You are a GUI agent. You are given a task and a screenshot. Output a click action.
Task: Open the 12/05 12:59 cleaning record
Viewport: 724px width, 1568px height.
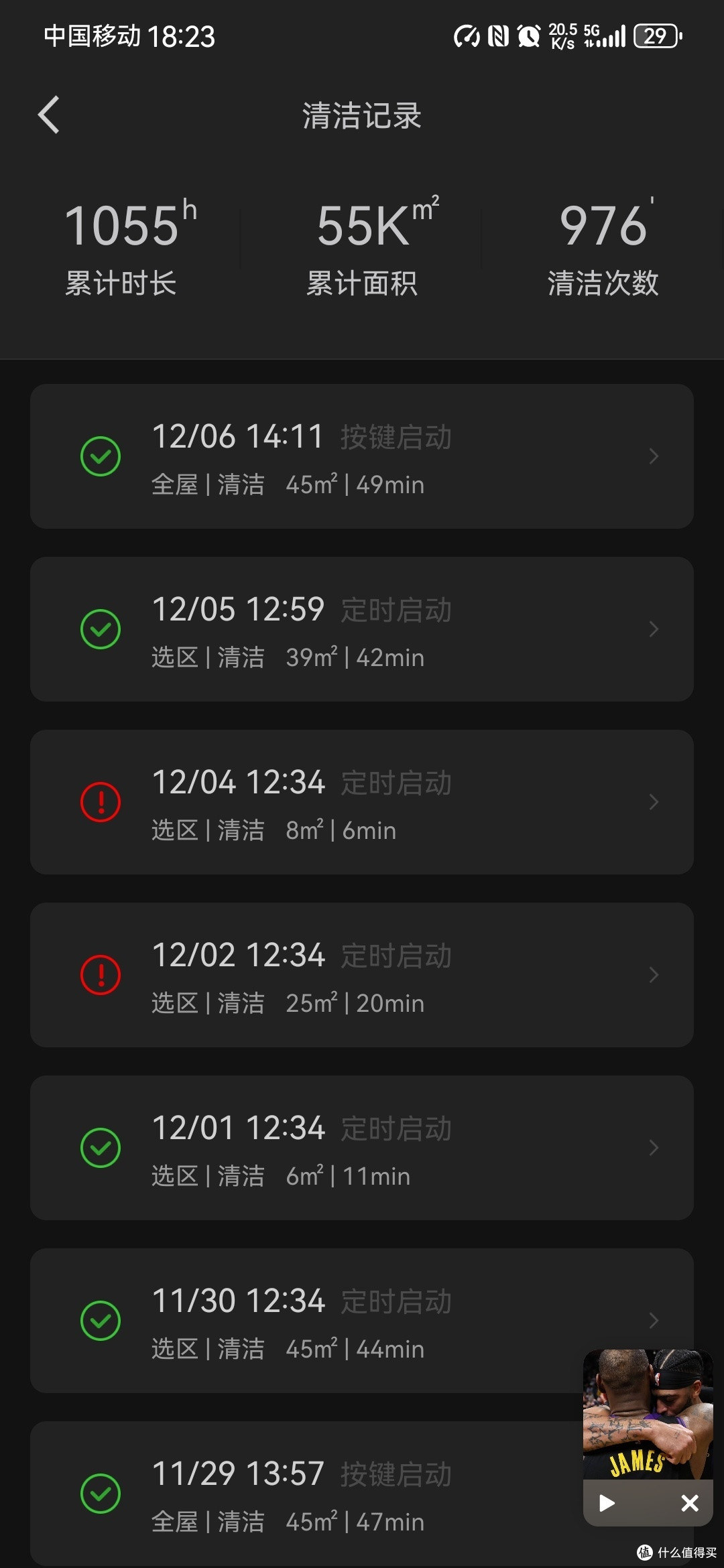pyautogui.click(x=362, y=629)
